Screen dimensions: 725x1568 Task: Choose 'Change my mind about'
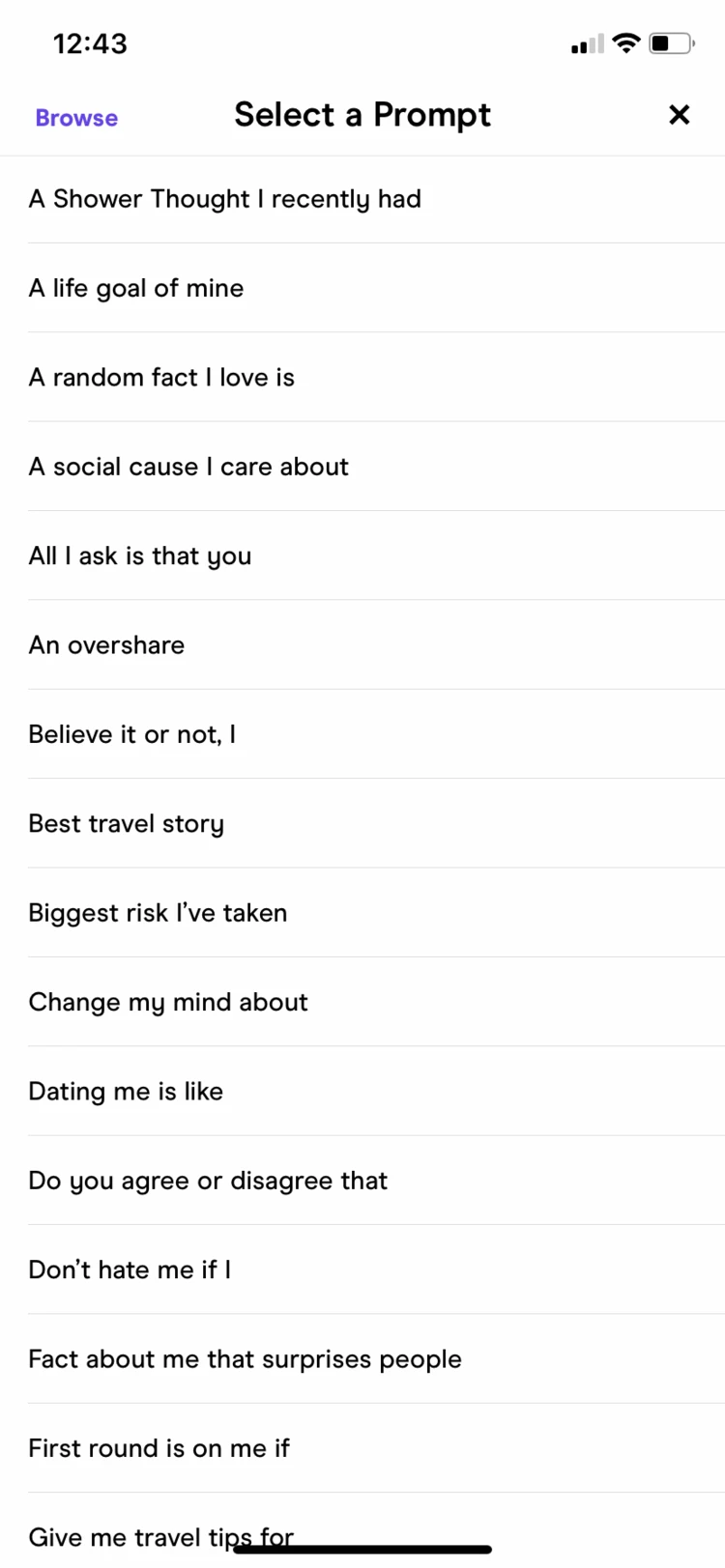click(x=168, y=1002)
